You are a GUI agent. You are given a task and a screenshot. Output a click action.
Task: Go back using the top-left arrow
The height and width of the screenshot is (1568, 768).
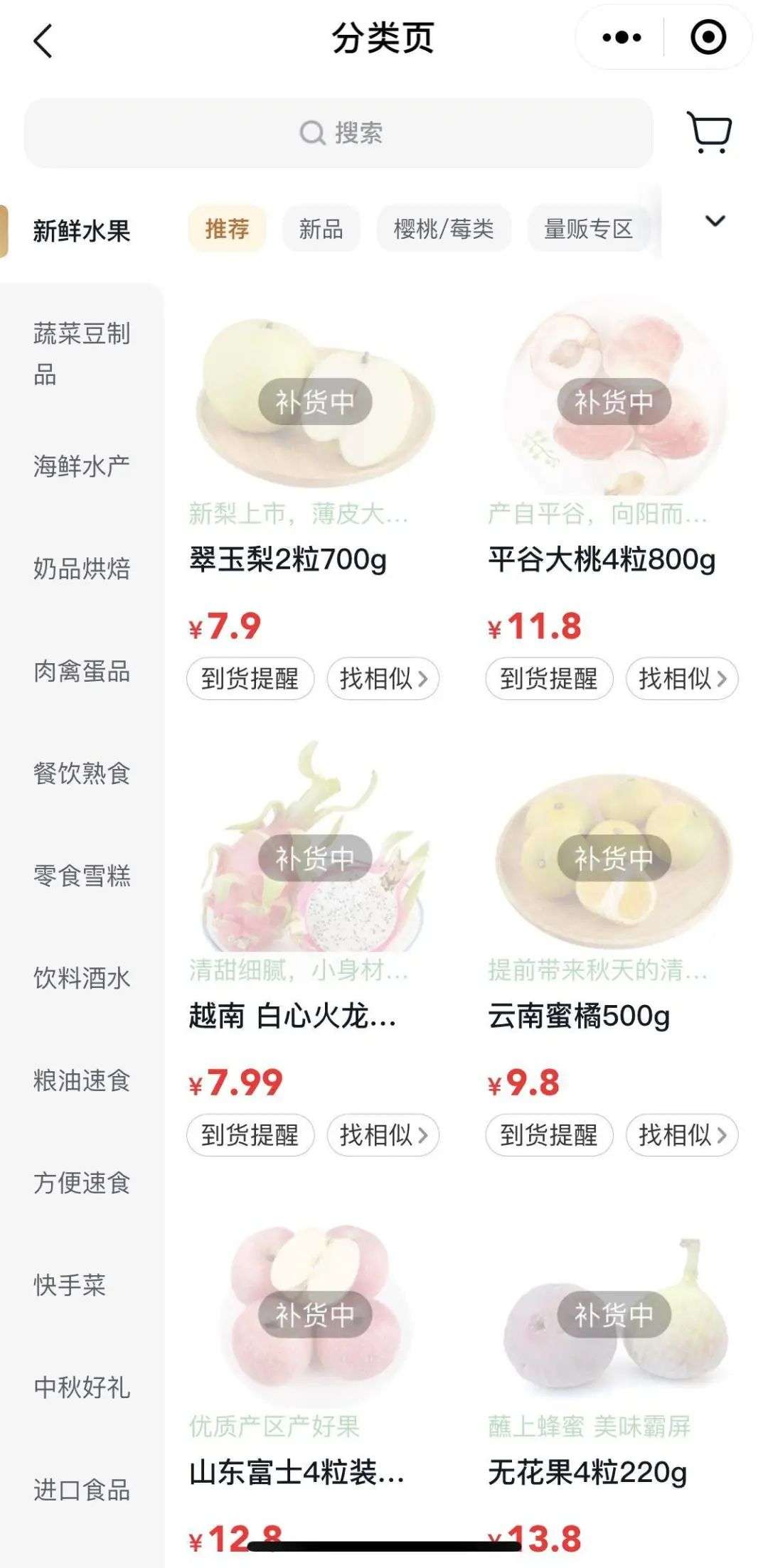coord(43,41)
